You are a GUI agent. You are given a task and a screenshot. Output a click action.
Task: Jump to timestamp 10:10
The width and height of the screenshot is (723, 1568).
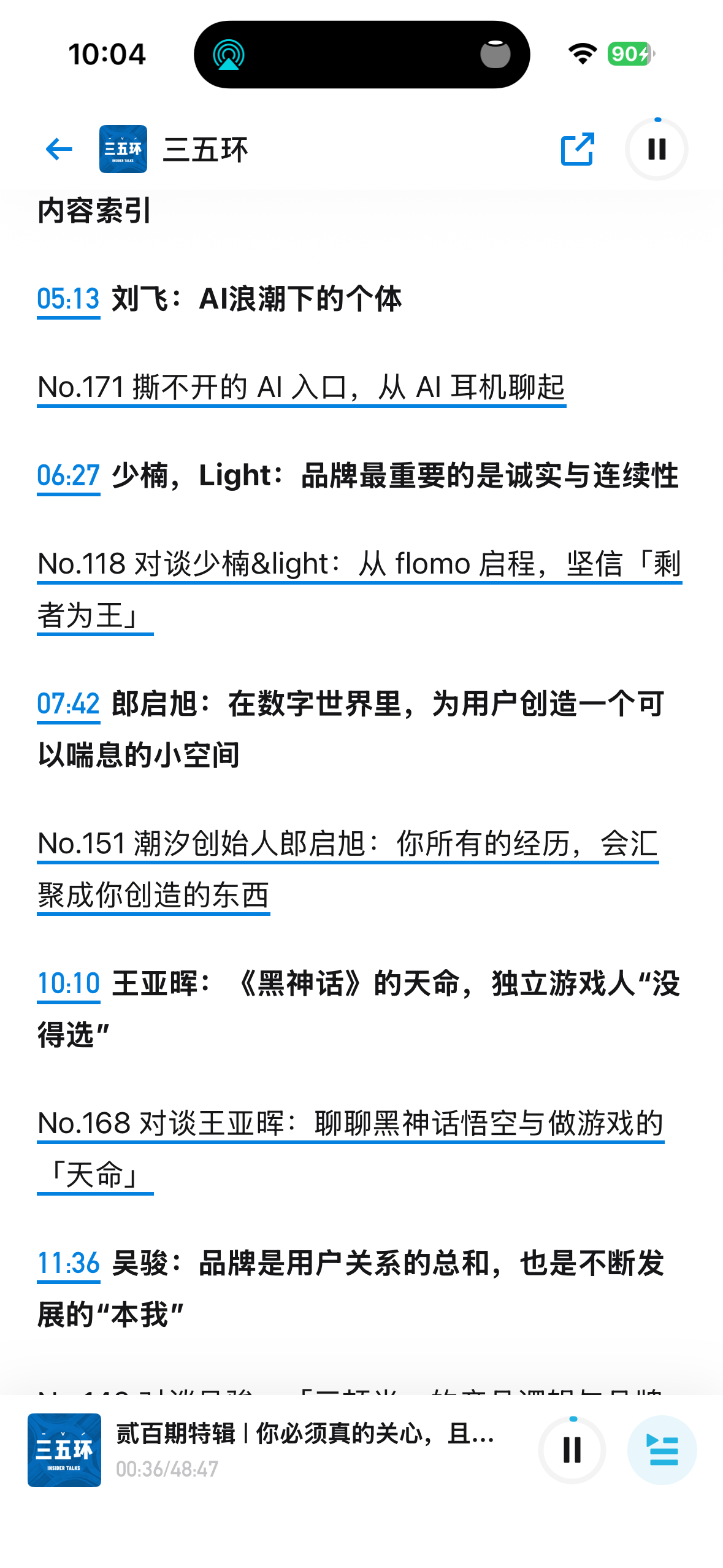pyautogui.click(x=68, y=984)
